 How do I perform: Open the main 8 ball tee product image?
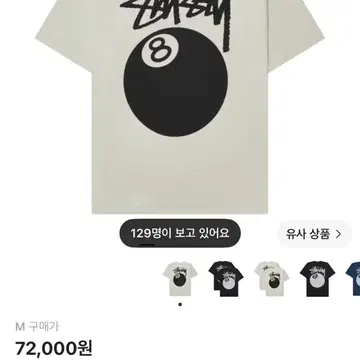tap(180, 107)
